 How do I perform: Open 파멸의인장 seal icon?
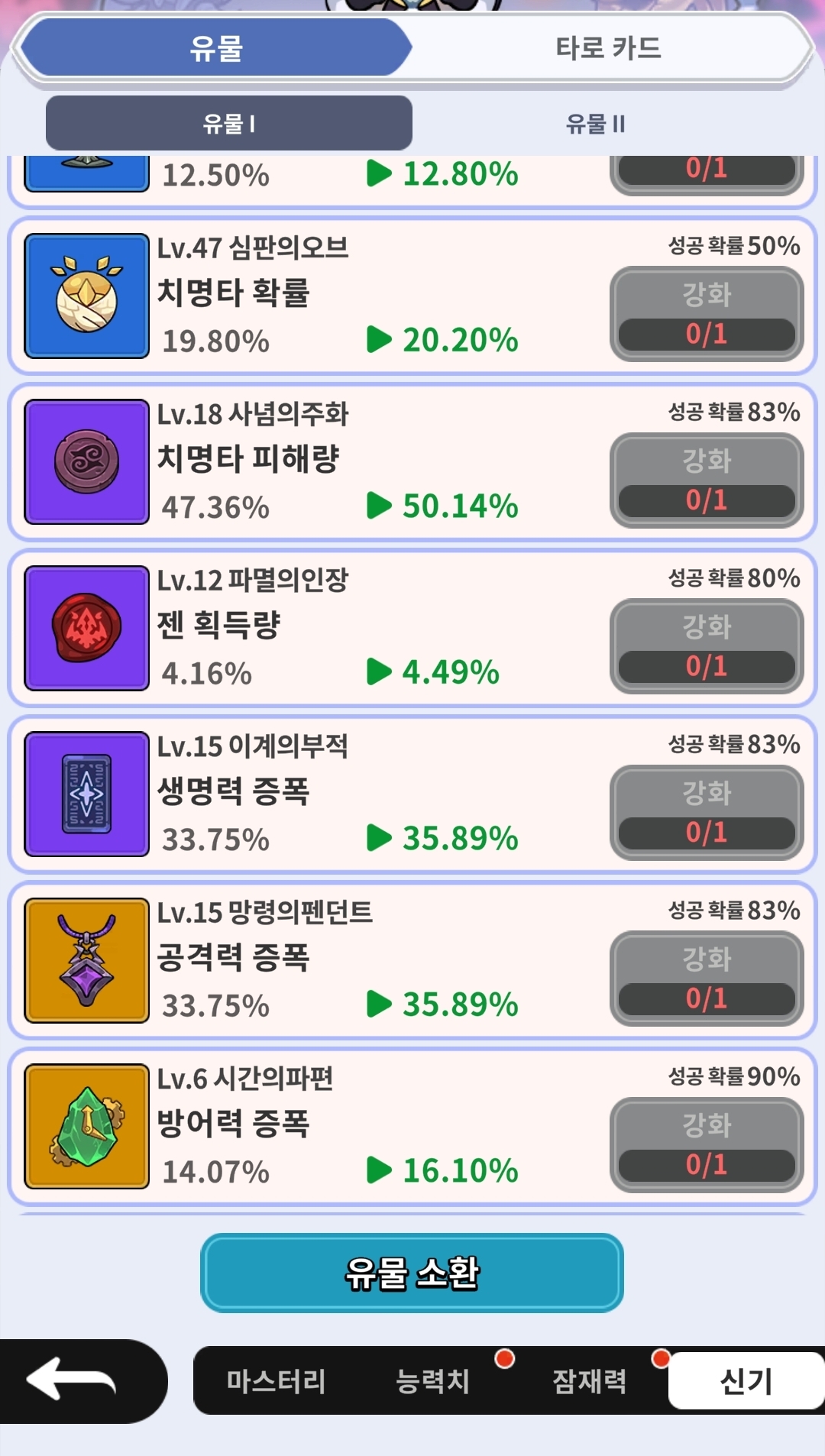tap(87, 628)
